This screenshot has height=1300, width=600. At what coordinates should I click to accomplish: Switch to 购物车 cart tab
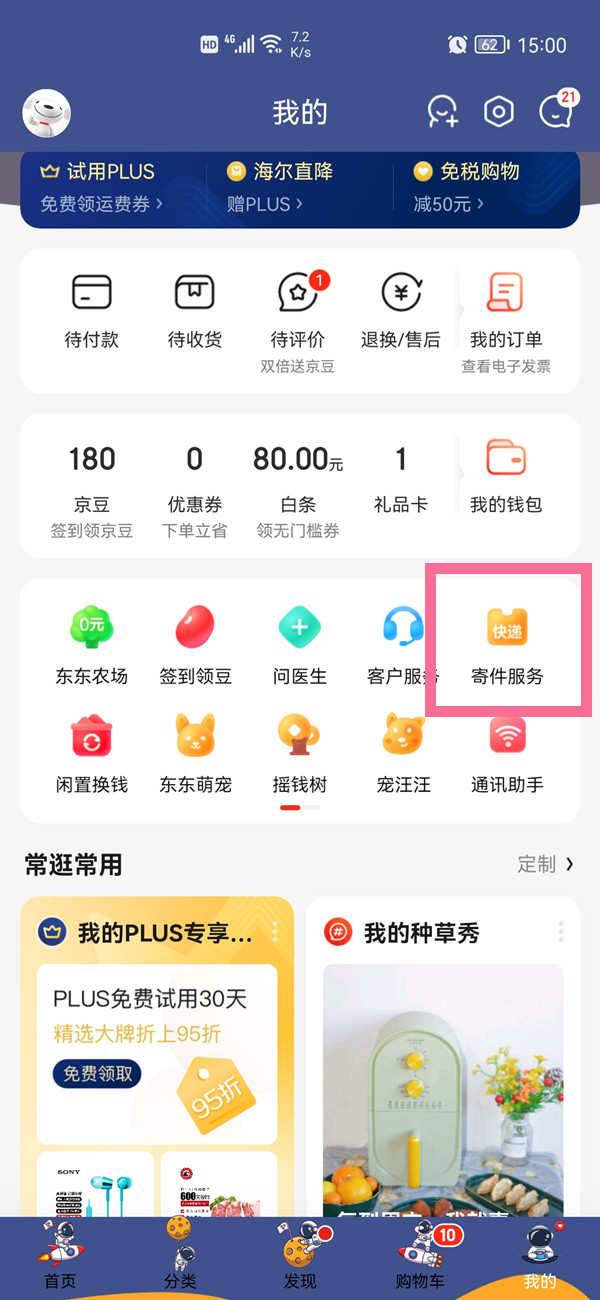point(422,1257)
